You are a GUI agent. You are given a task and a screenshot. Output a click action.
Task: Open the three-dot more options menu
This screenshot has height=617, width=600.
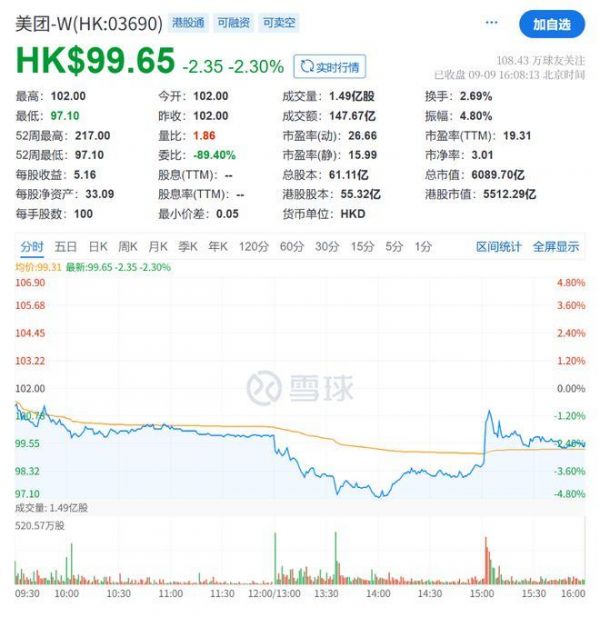tap(491, 23)
